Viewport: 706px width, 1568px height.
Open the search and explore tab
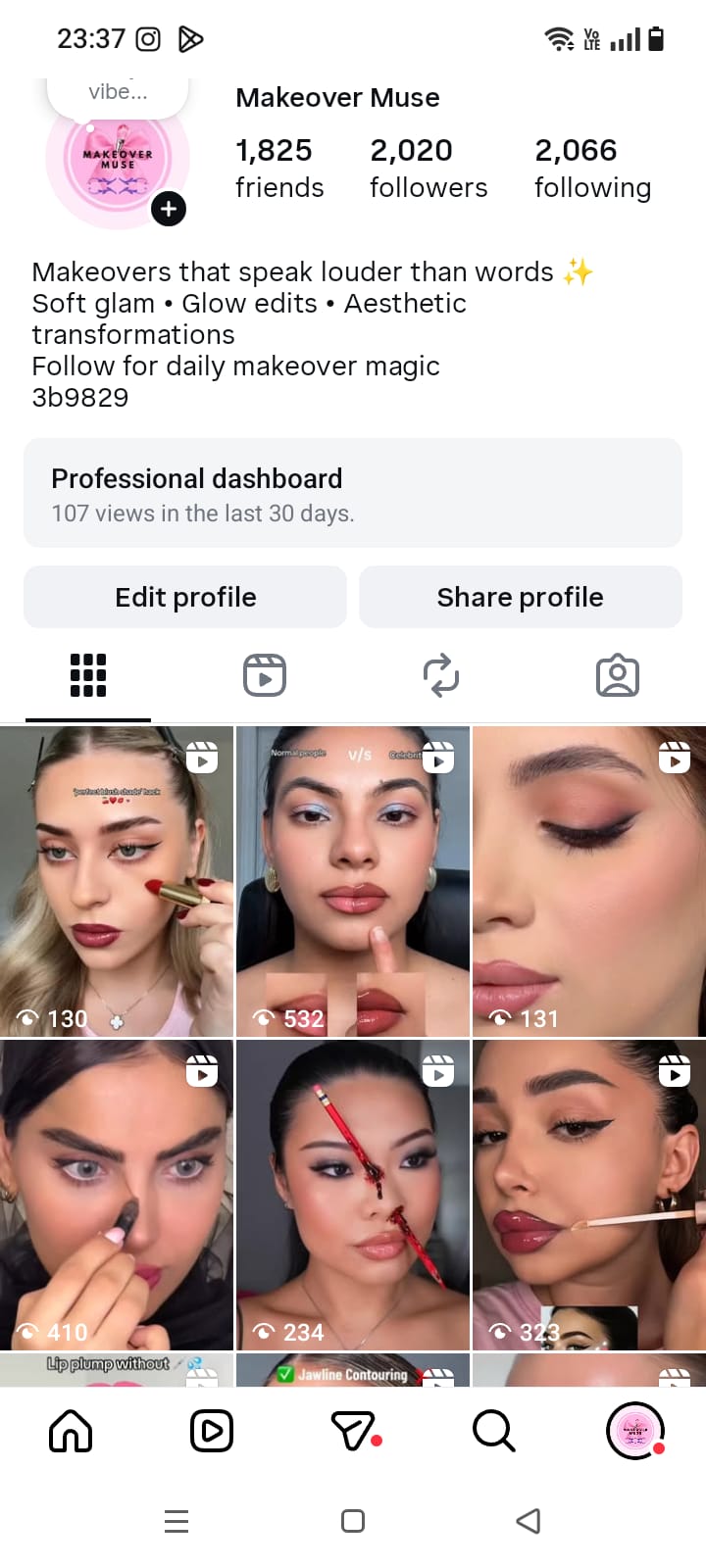coord(493,1432)
